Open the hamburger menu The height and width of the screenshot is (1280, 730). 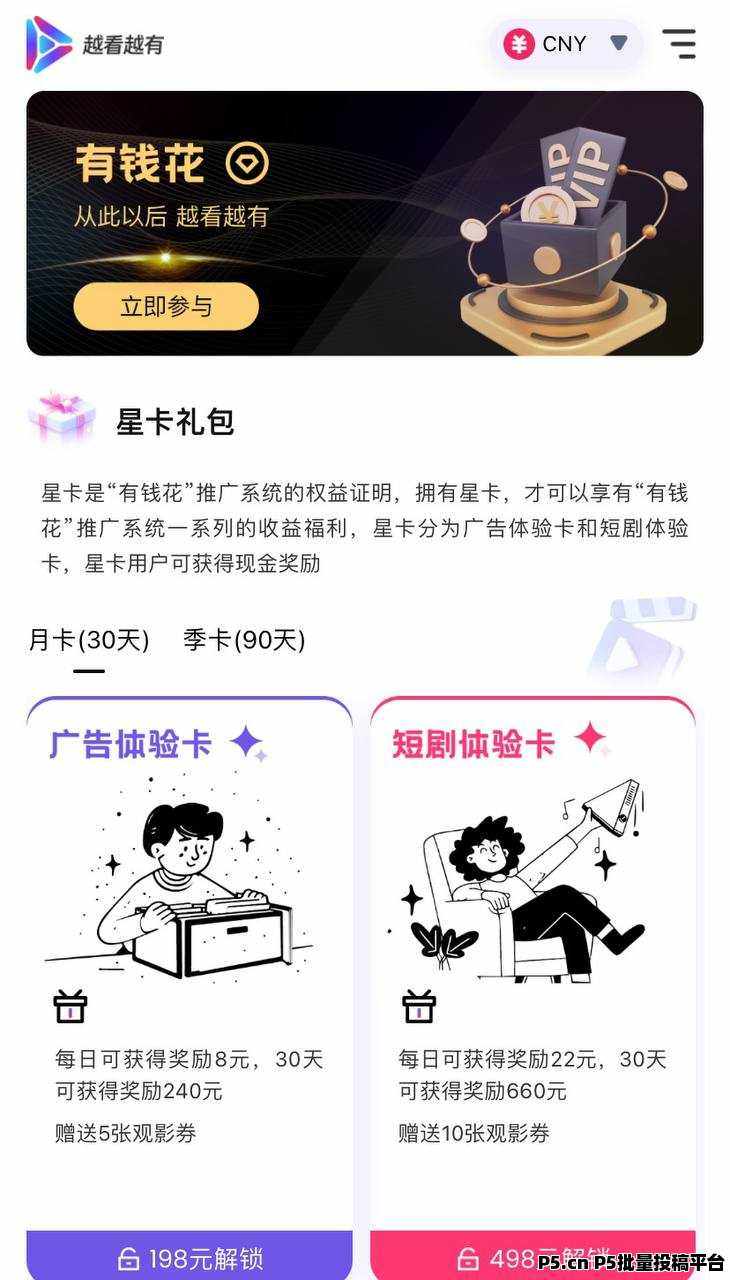click(x=679, y=44)
